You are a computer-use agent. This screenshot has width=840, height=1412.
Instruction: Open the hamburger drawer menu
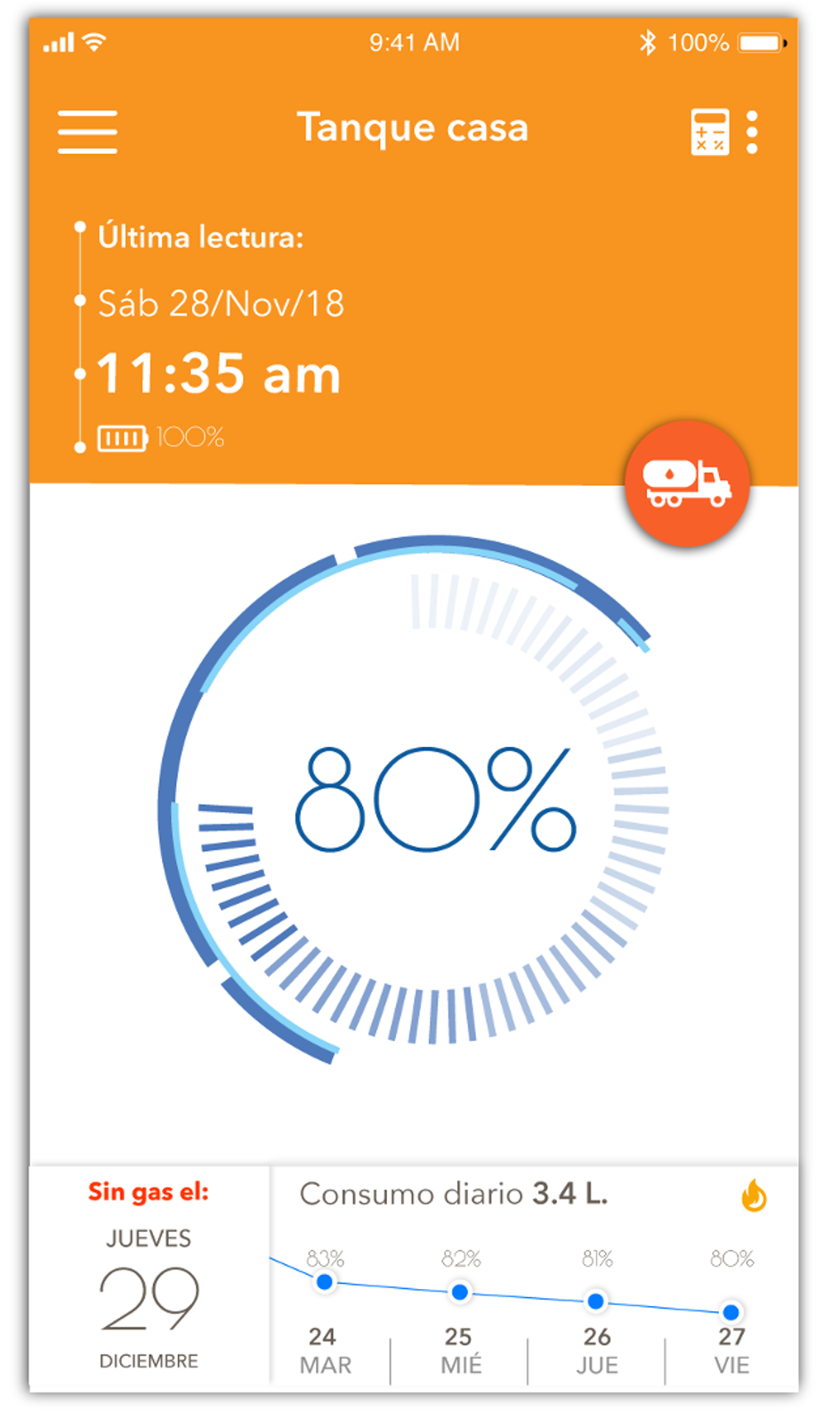coord(87,132)
